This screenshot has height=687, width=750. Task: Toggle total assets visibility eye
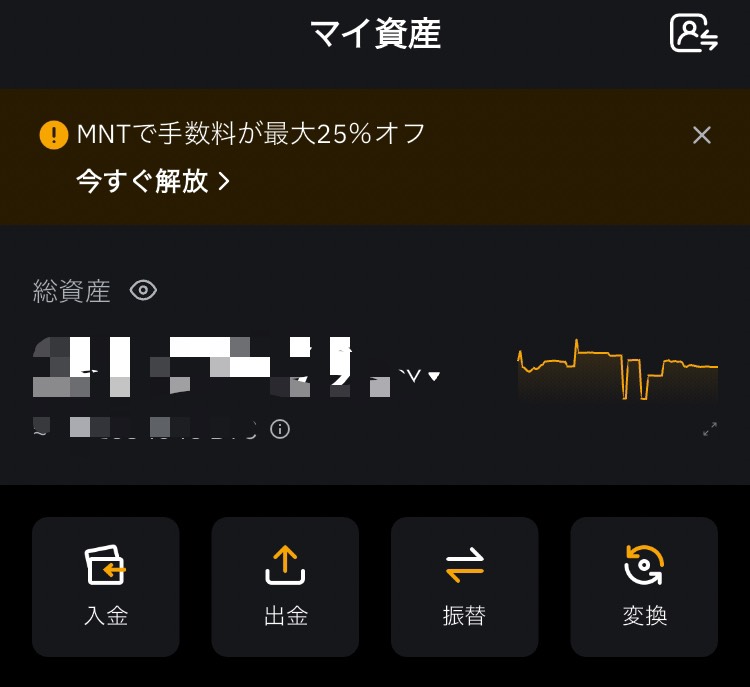coord(144,291)
